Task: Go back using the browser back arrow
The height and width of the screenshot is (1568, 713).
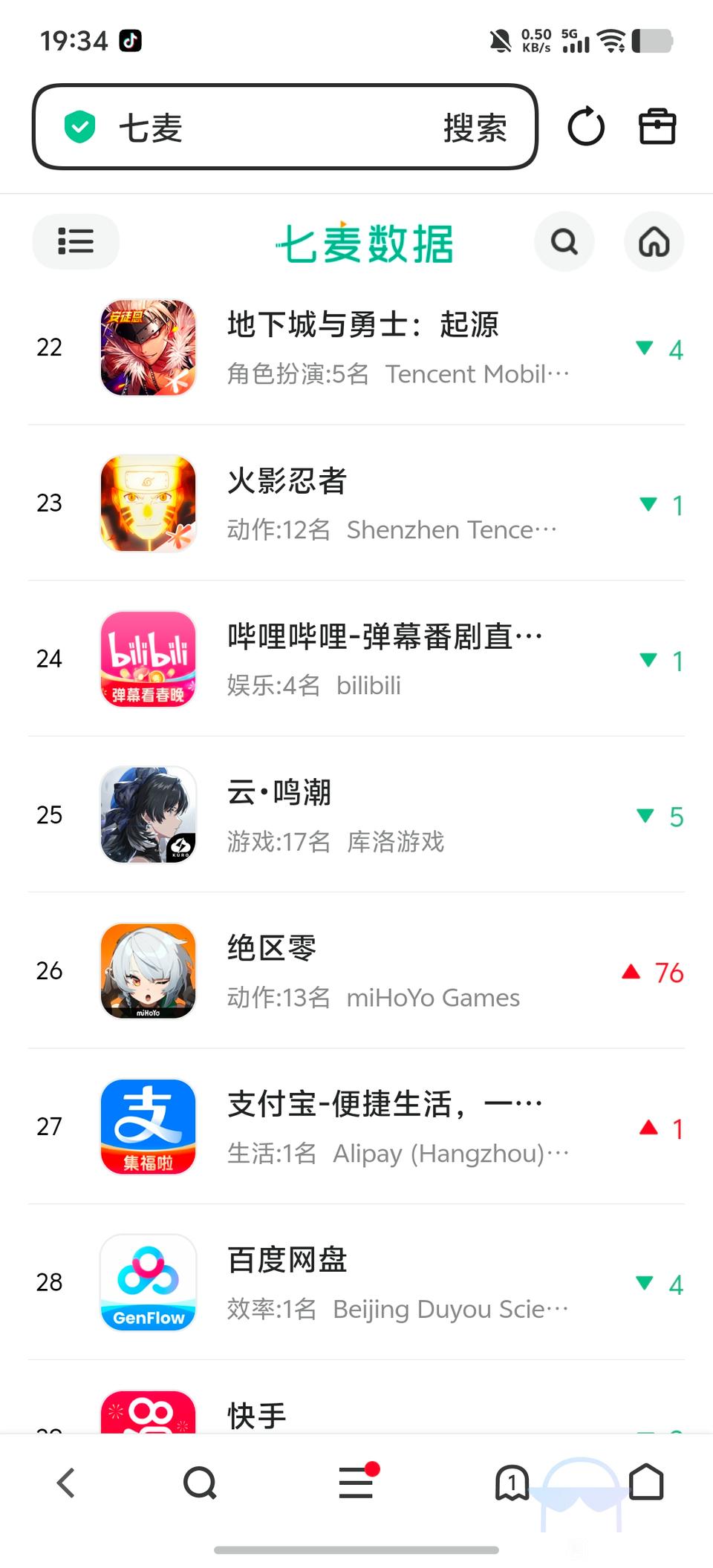Action: 66,1483
